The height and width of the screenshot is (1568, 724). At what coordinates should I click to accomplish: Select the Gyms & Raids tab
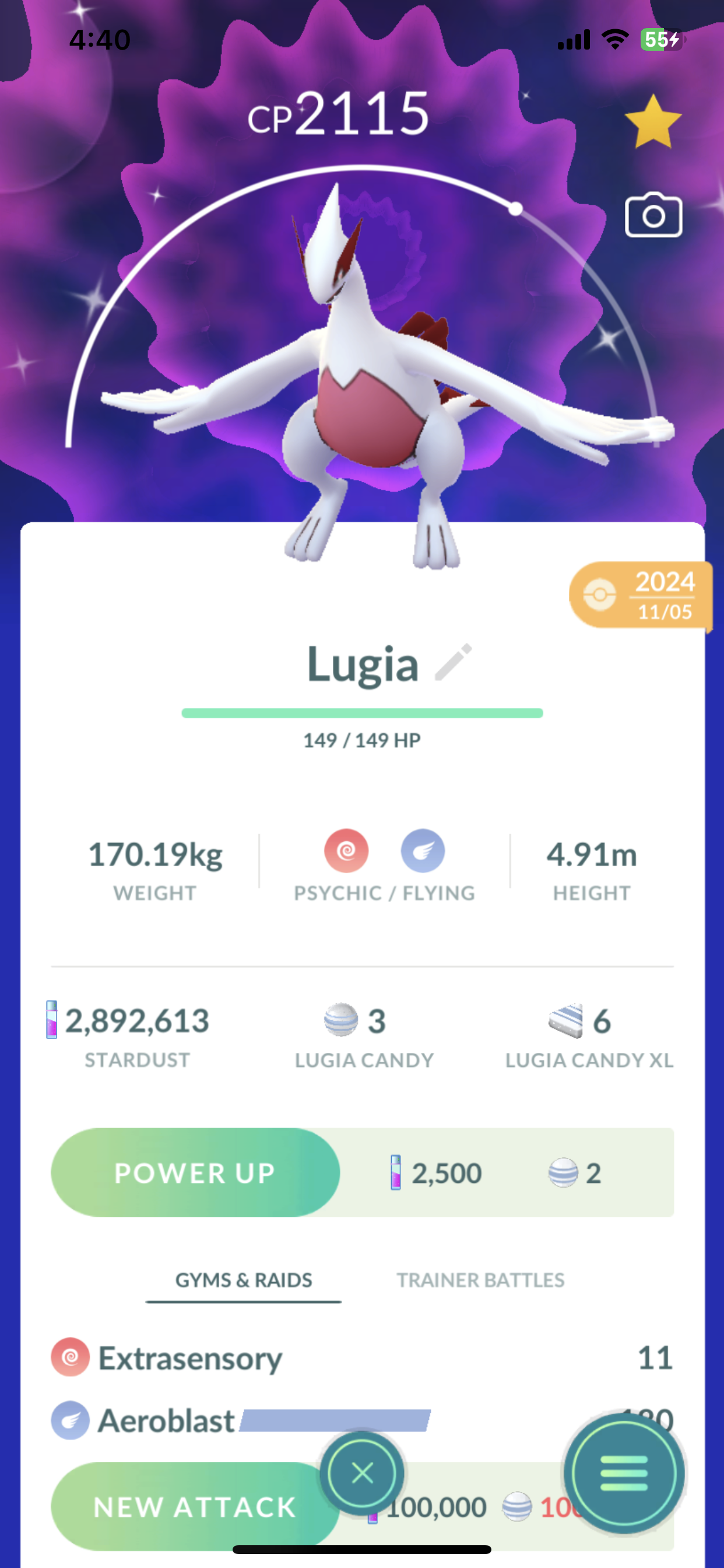[x=243, y=1280]
